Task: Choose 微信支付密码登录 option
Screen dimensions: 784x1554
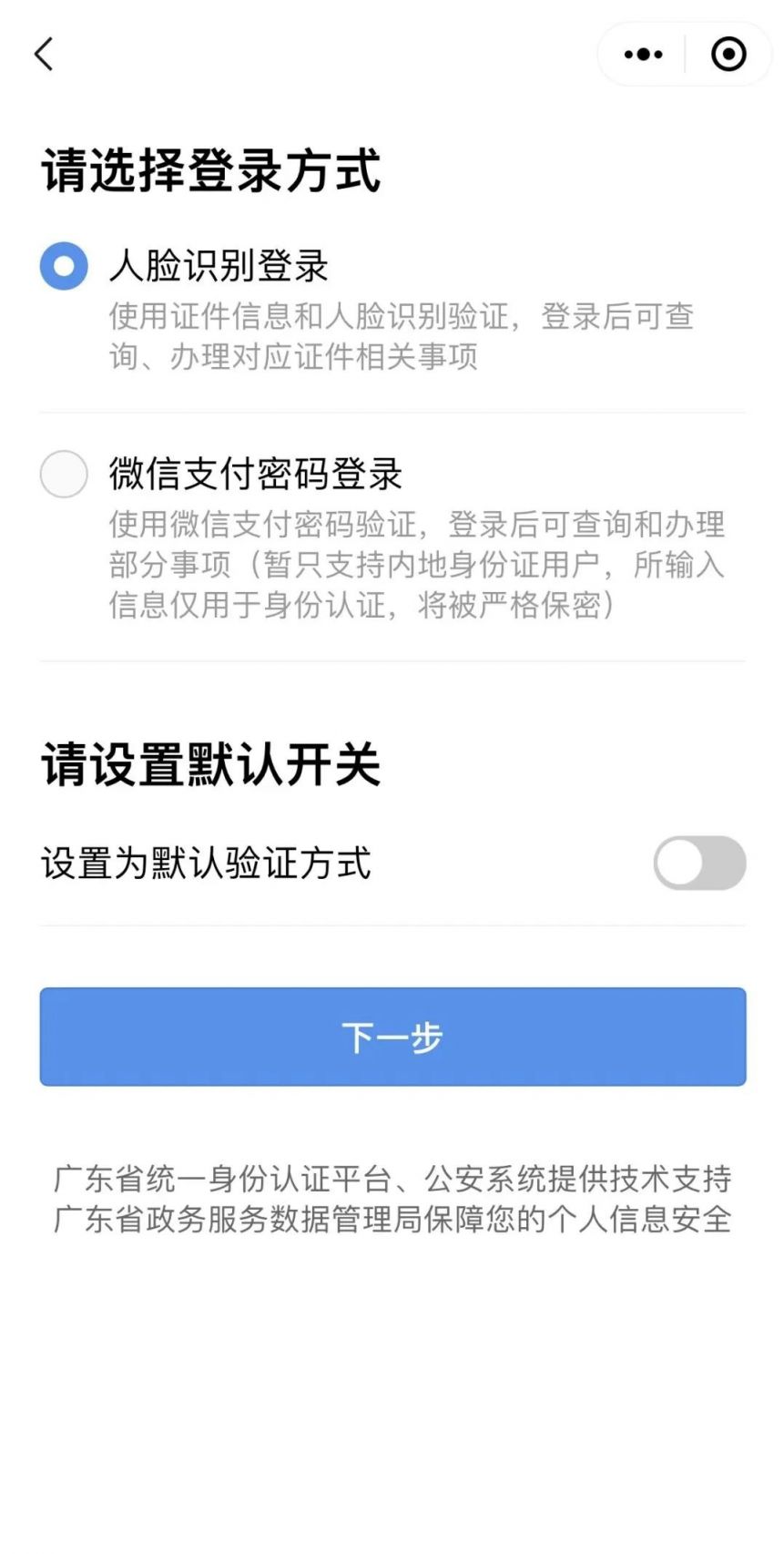Action: tap(64, 474)
